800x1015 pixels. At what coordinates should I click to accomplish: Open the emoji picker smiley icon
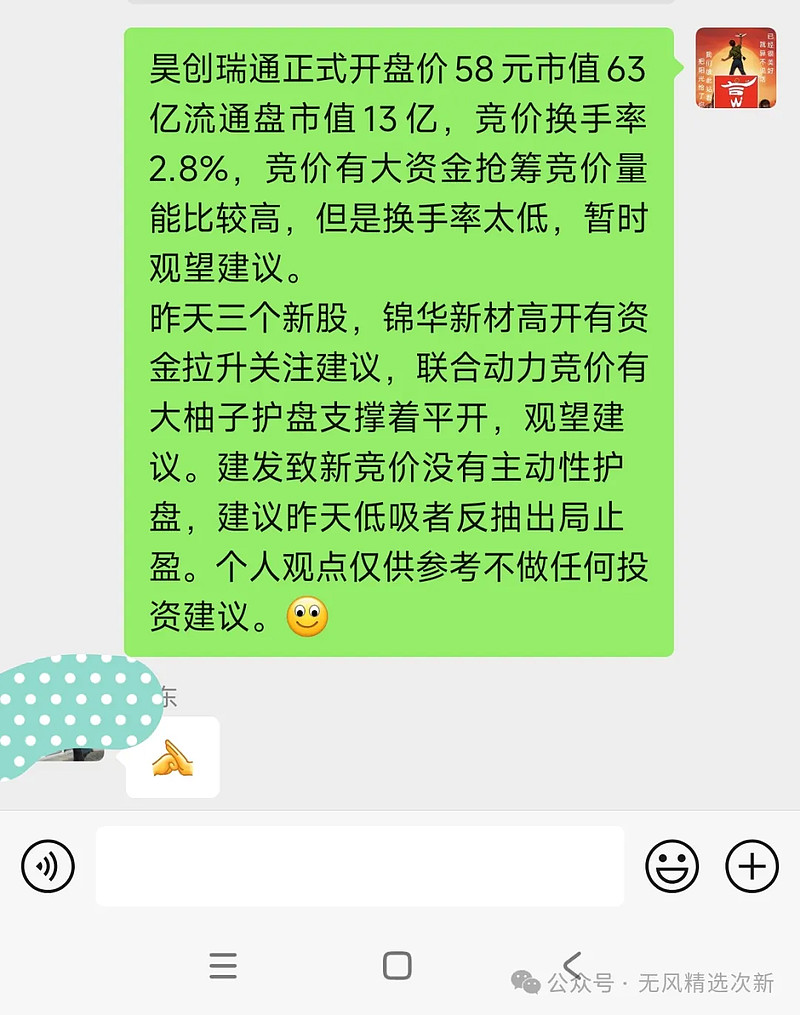[x=673, y=866]
